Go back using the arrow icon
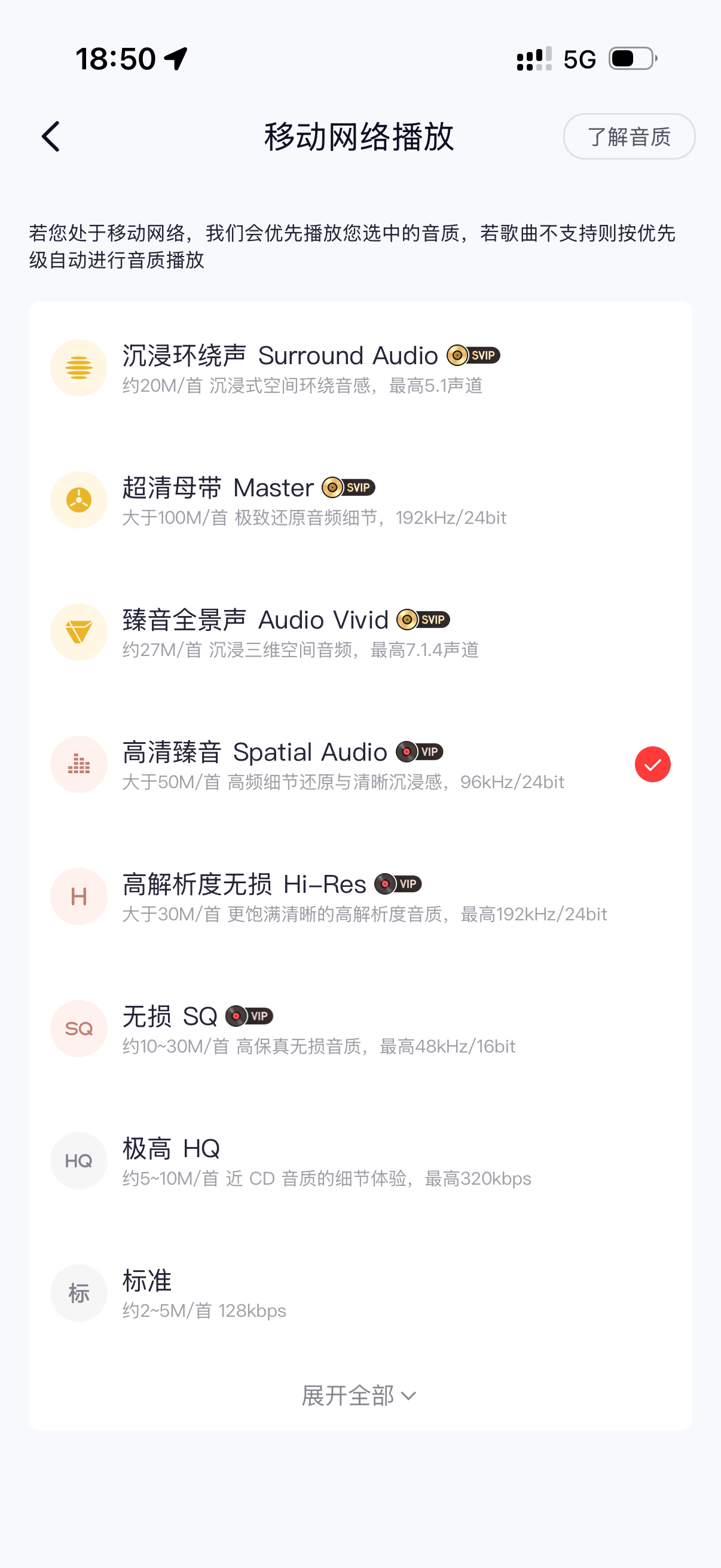 click(x=51, y=136)
